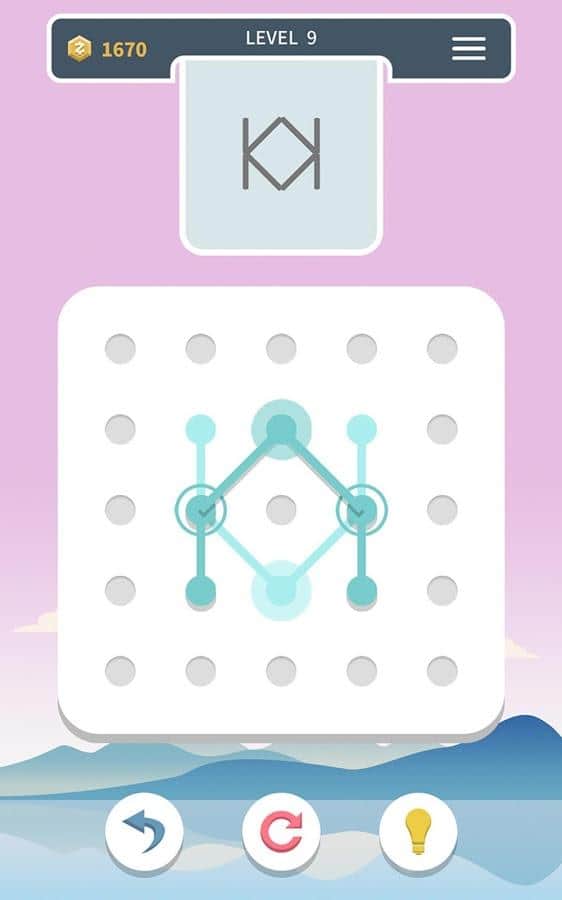Get a hint with the lightbulb
Image resolution: width=562 pixels, height=900 pixels.
(418, 832)
